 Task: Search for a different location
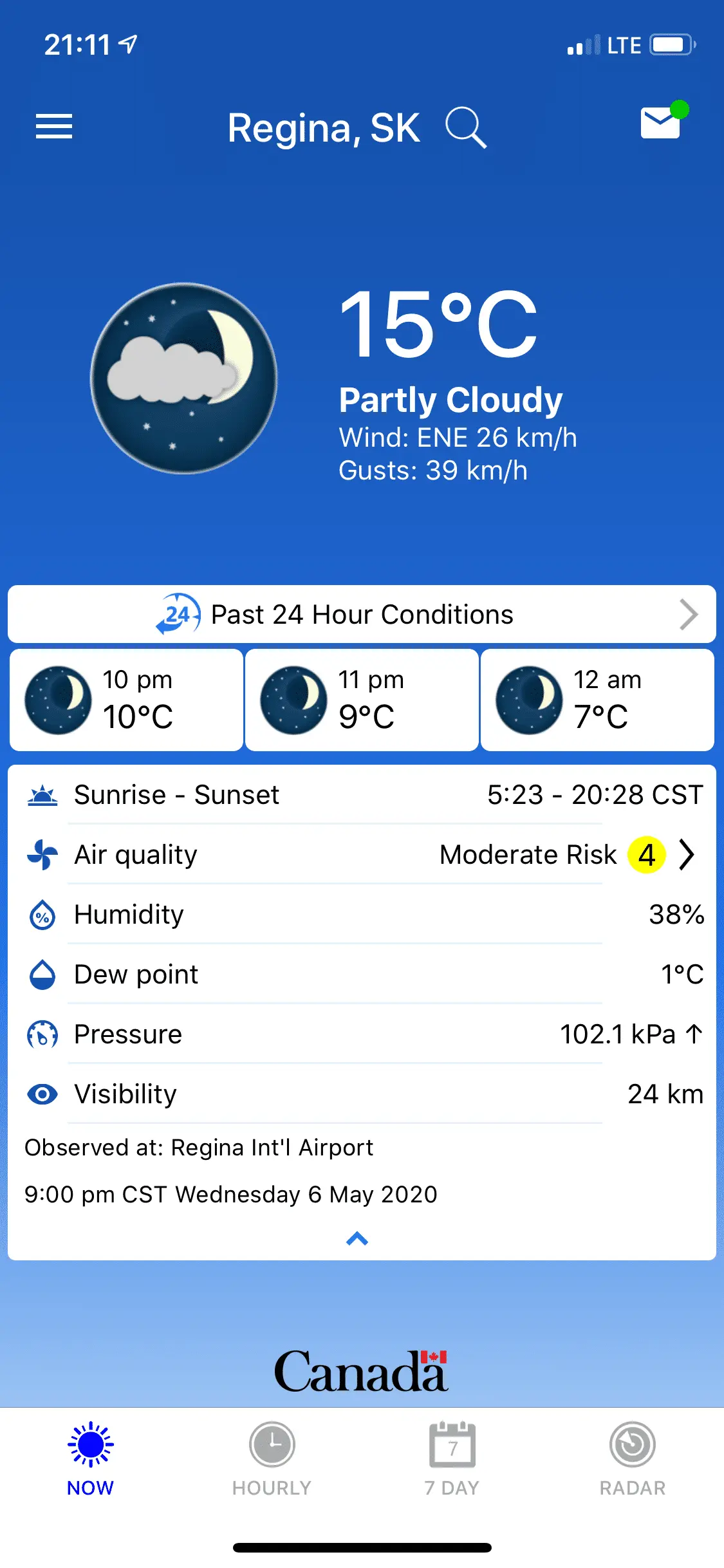point(466,127)
